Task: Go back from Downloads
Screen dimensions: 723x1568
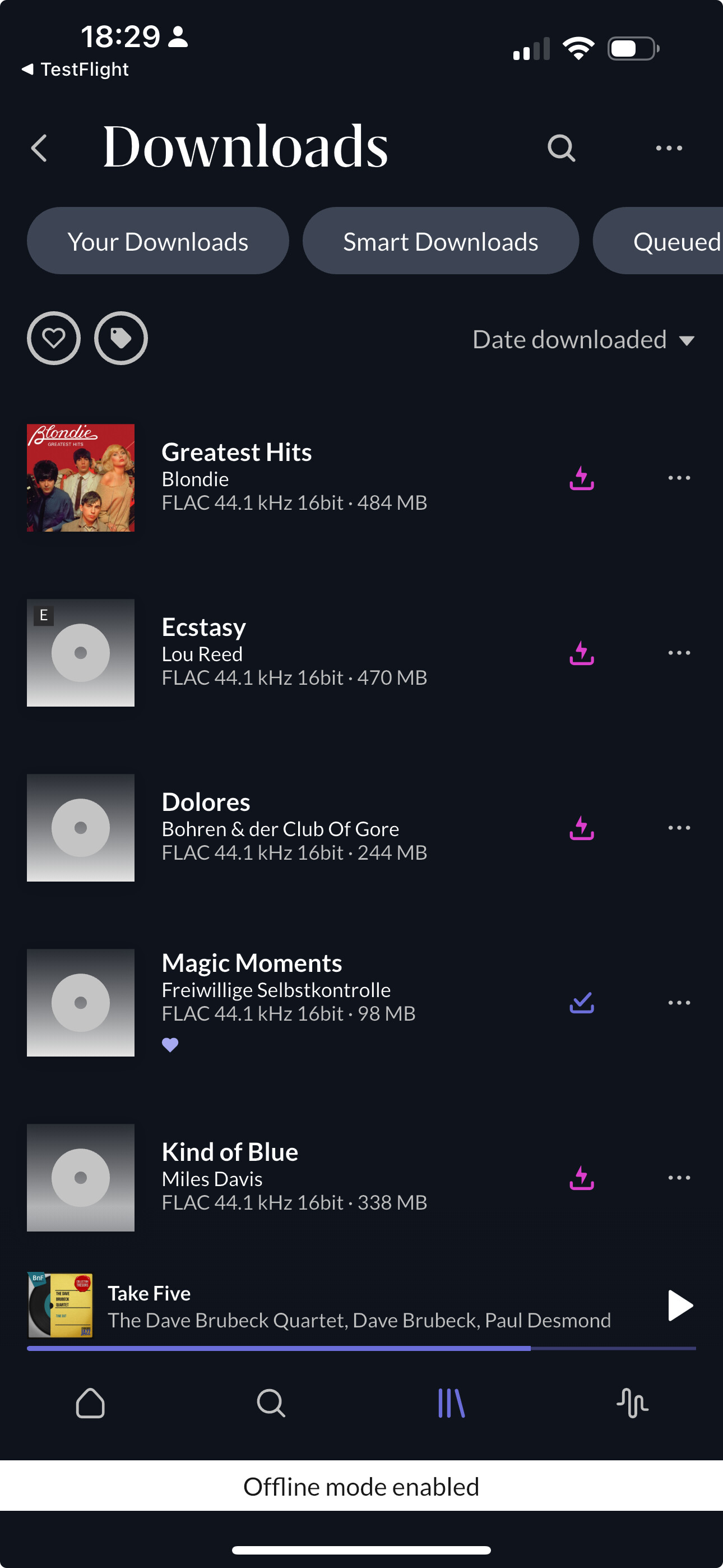Action: tap(40, 148)
